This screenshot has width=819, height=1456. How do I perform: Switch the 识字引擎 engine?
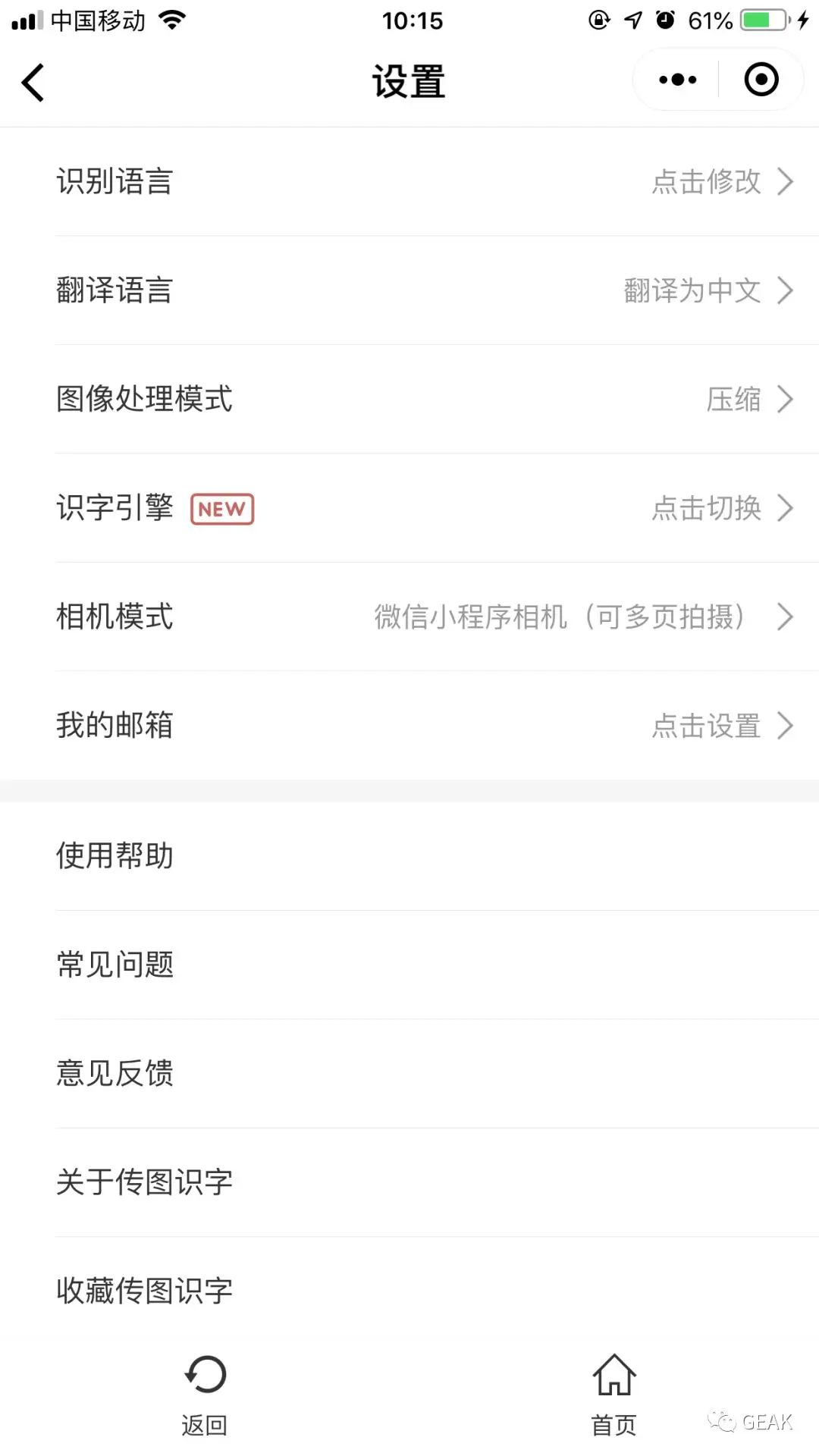pyautogui.click(x=409, y=508)
